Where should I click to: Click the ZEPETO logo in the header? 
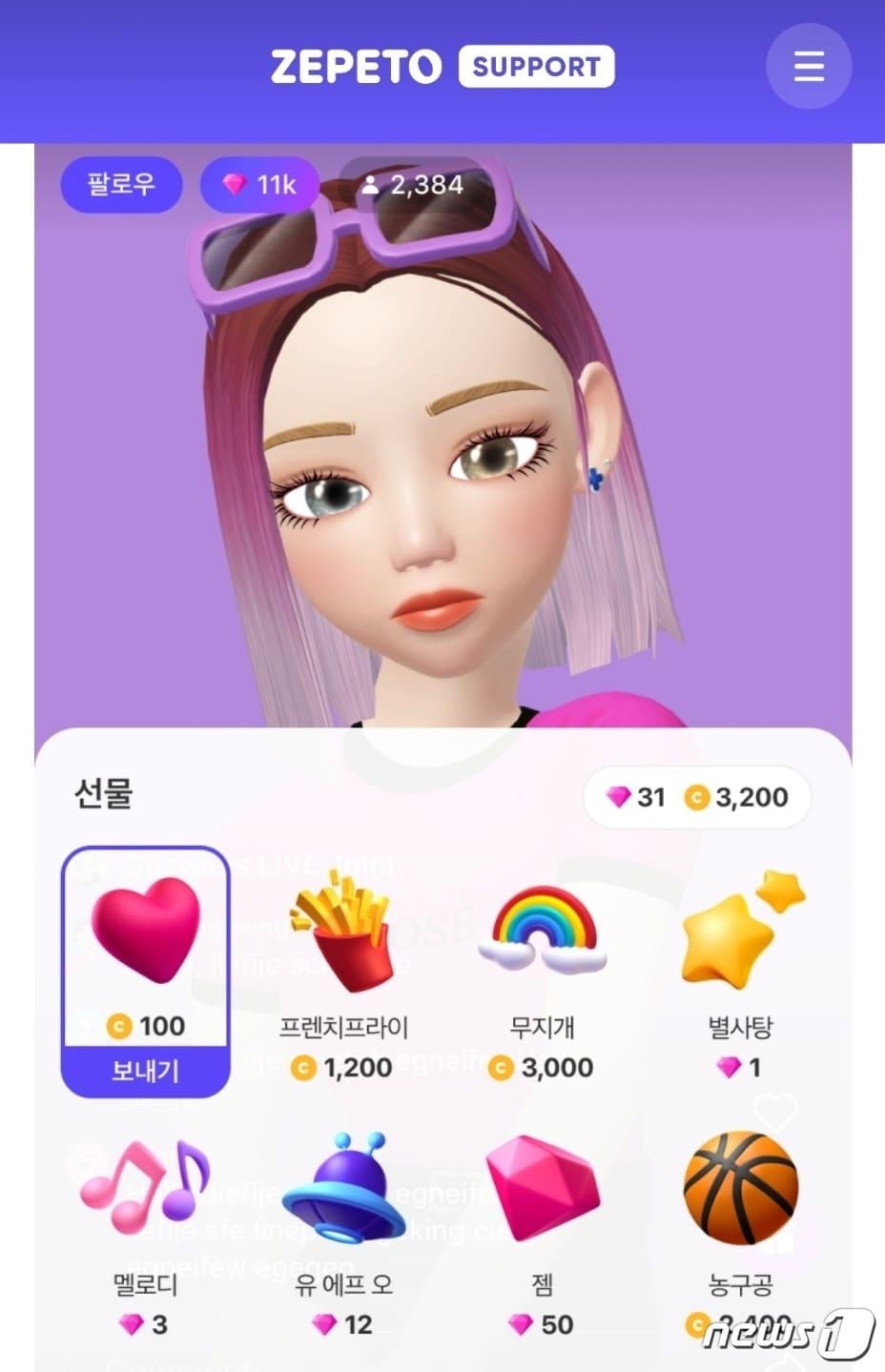(x=353, y=66)
